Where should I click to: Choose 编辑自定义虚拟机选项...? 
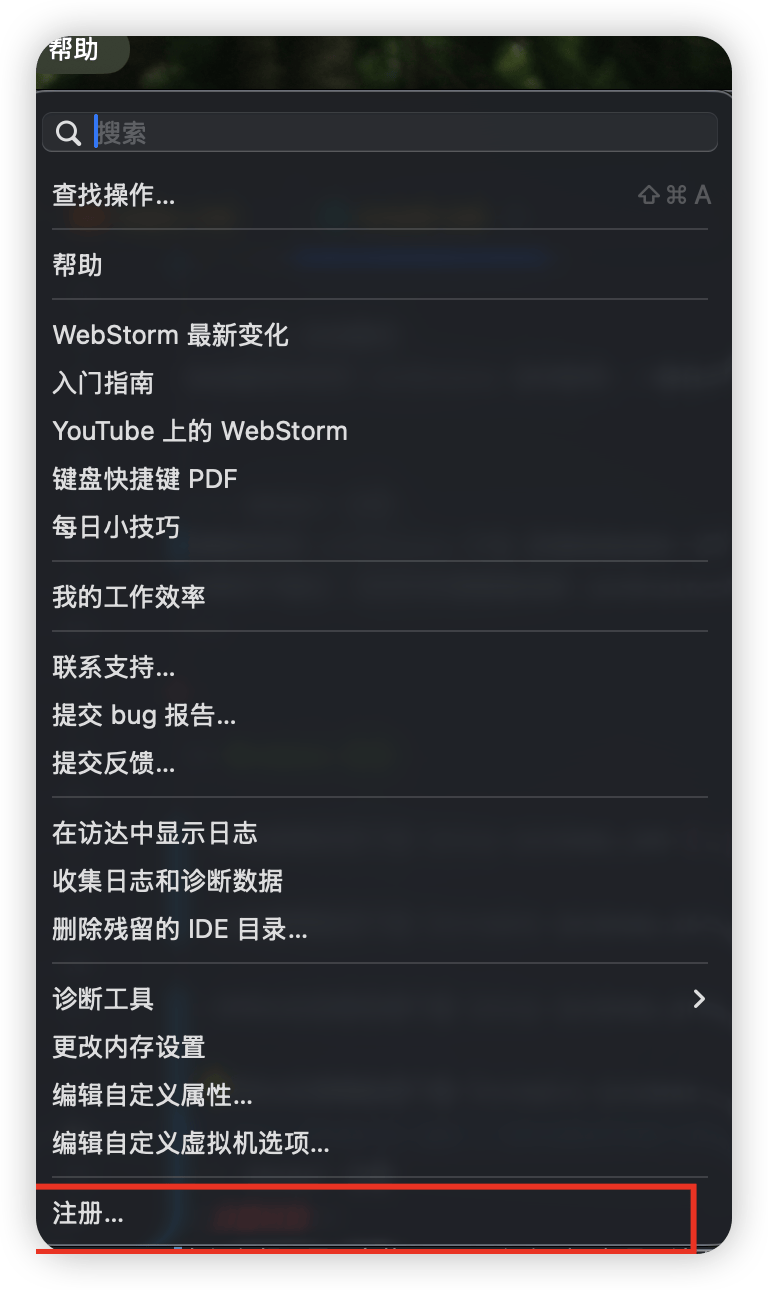coord(191,1143)
